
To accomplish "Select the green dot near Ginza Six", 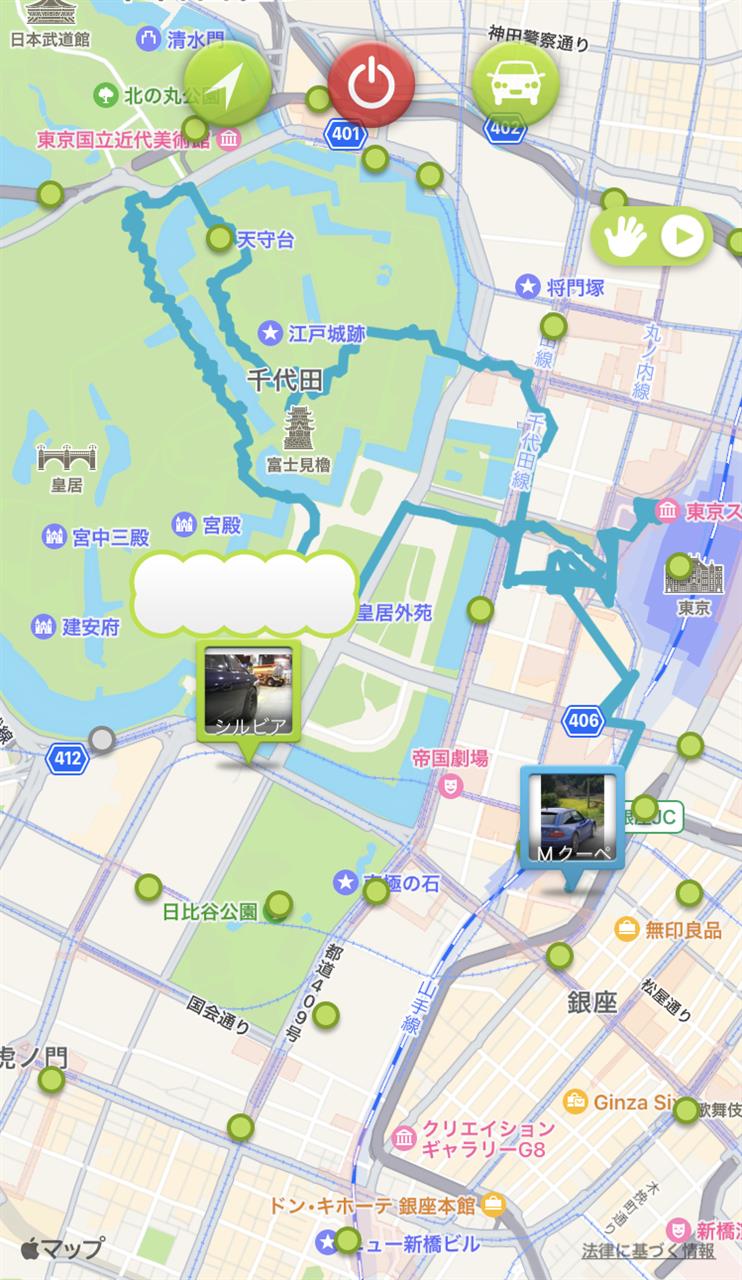I will click(686, 1110).
